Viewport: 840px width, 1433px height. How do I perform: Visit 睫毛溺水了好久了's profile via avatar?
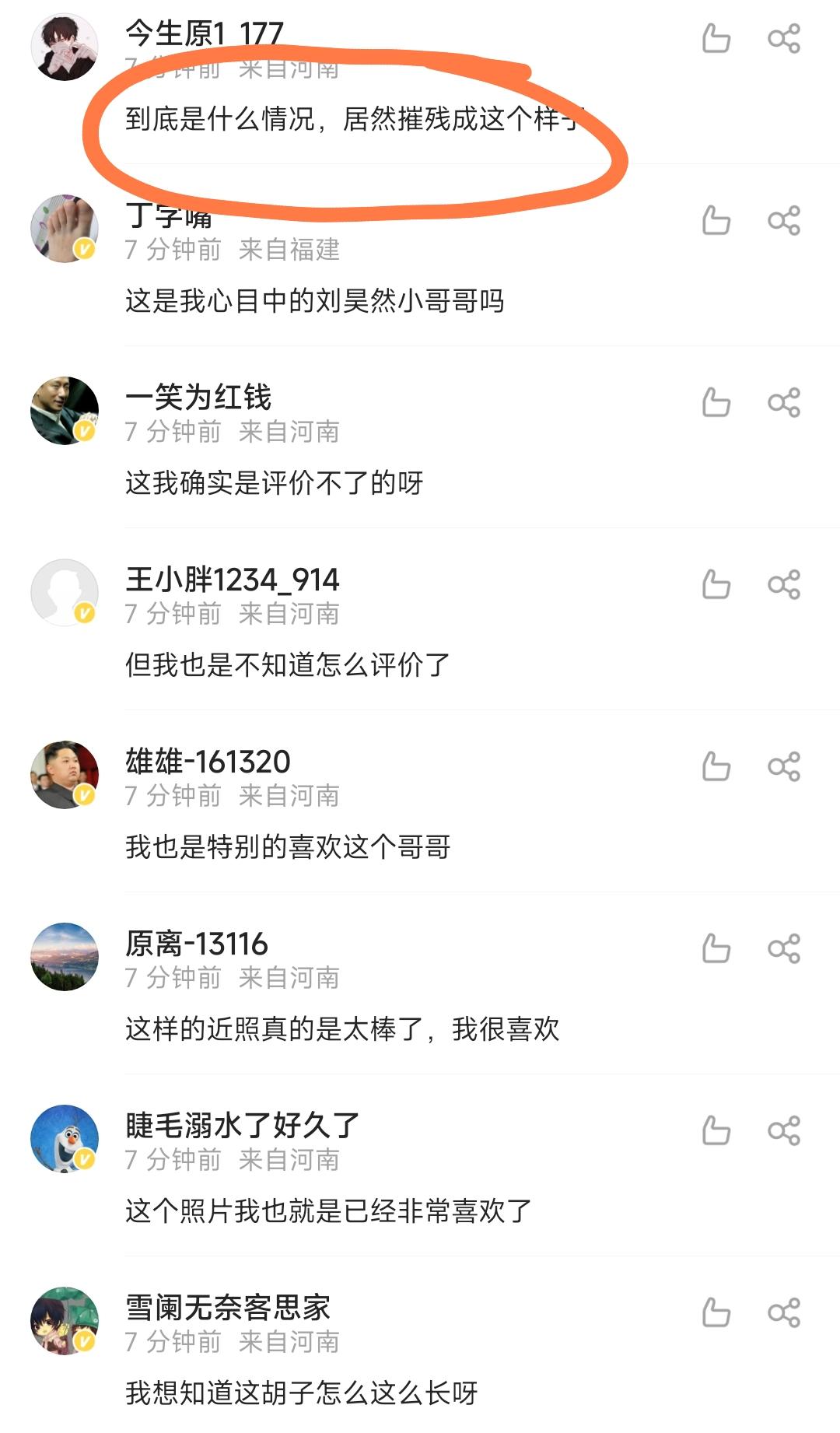tap(65, 1139)
